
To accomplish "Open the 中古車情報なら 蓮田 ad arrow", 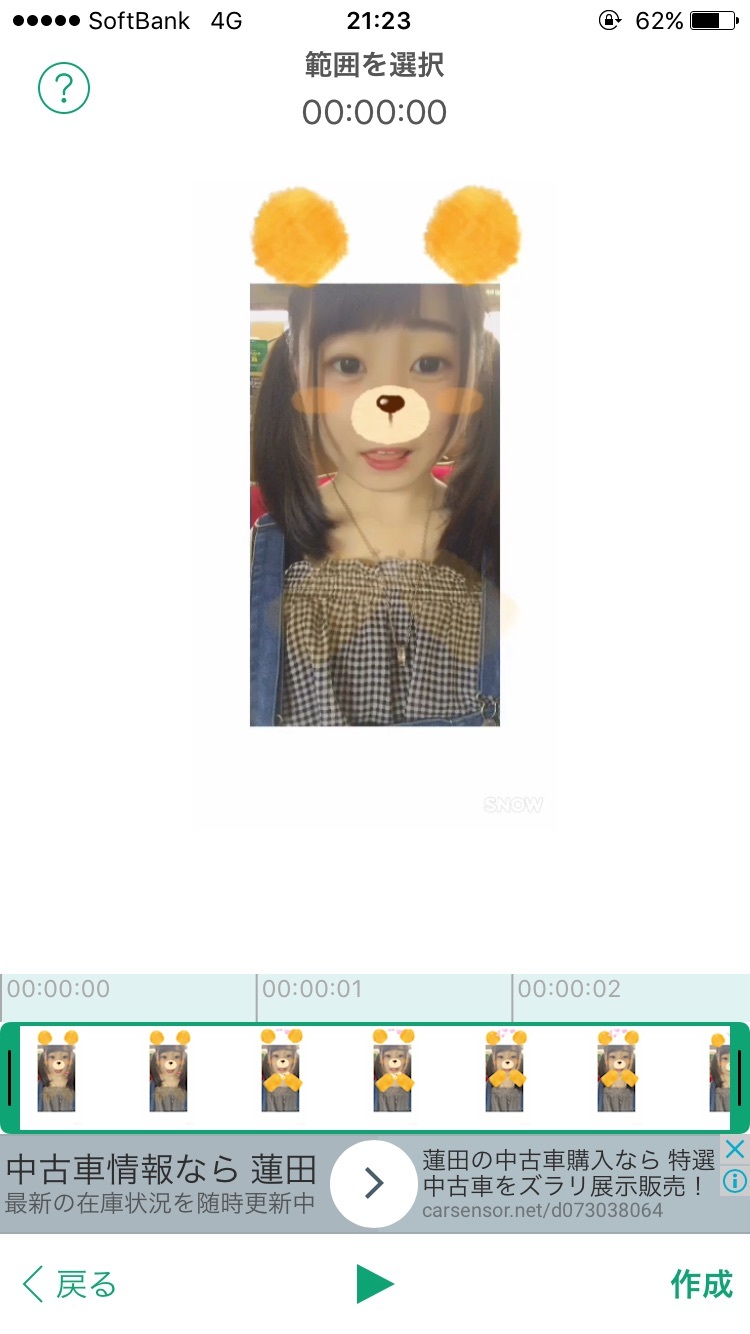I will (x=373, y=1184).
